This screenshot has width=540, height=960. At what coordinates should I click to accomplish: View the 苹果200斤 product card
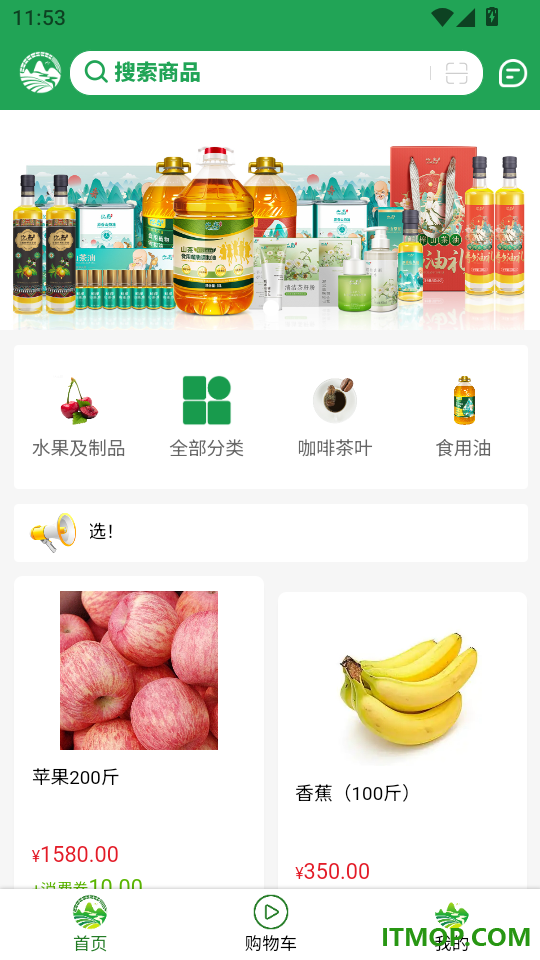click(x=139, y=733)
